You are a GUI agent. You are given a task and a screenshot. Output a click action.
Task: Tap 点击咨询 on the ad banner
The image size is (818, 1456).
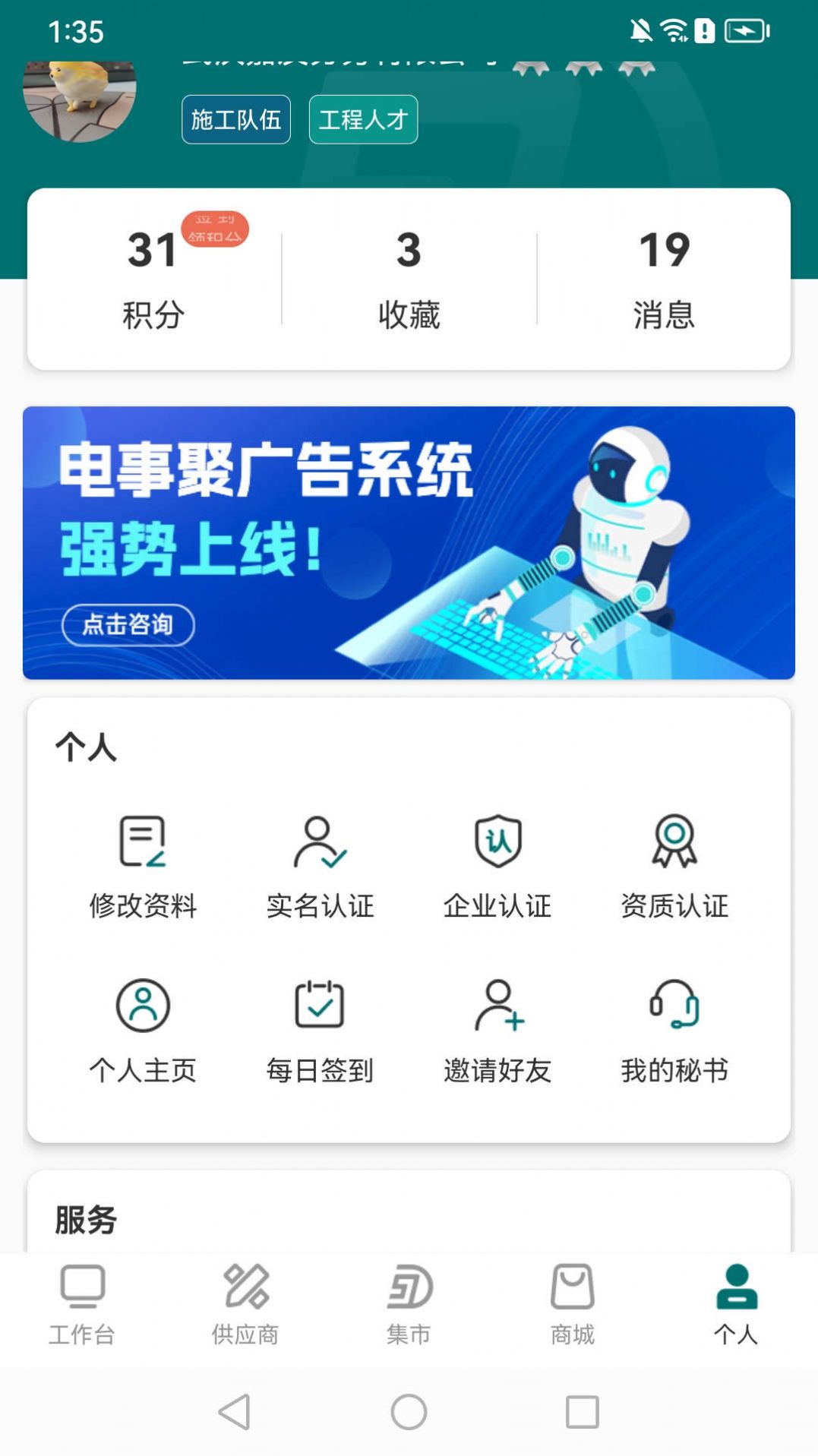pyautogui.click(x=128, y=625)
